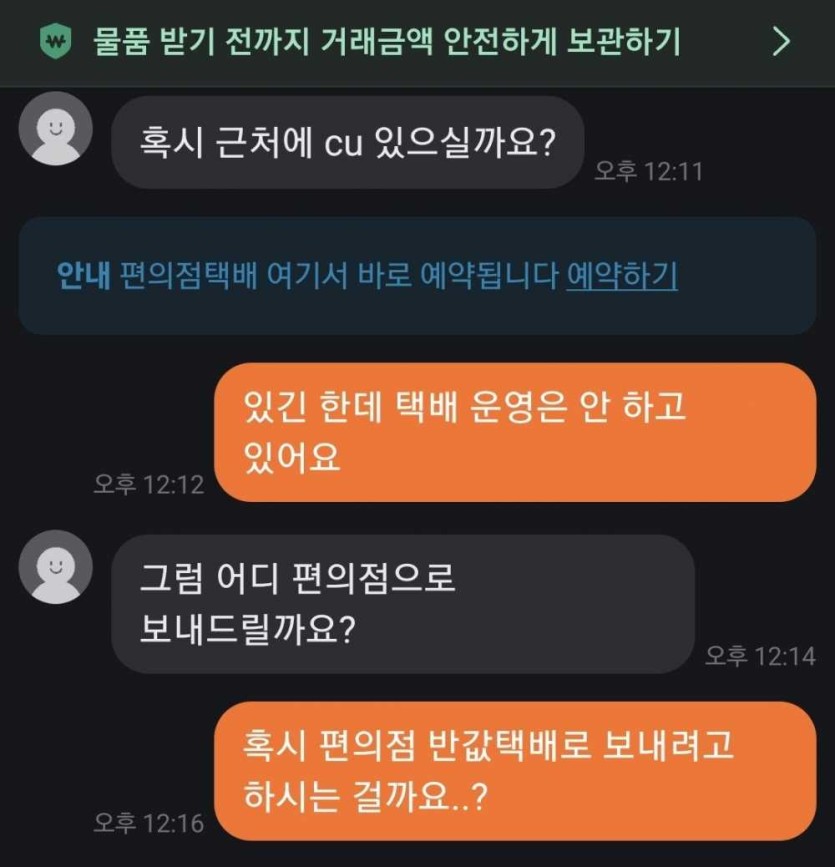The width and height of the screenshot is (835, 867).
Task: Tap the 예약하기 link for convenience store delivery
Action: [621, 276]
